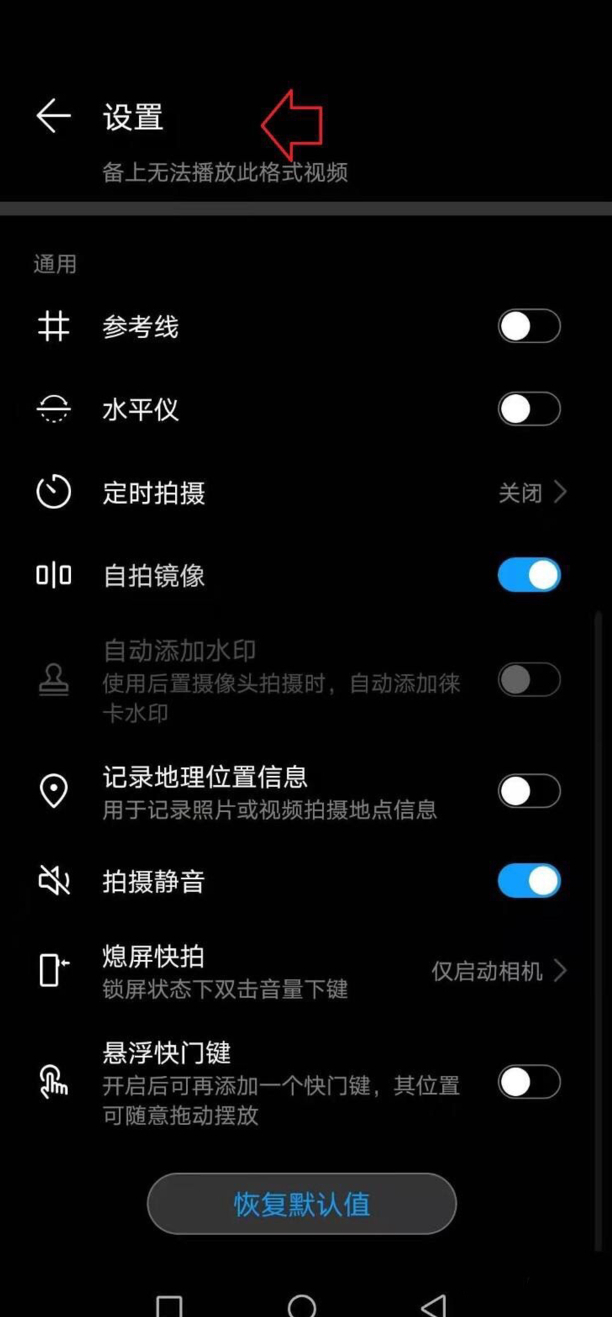
Task: Enable the 水平仪 level toggle
Action: pos(529,409)
